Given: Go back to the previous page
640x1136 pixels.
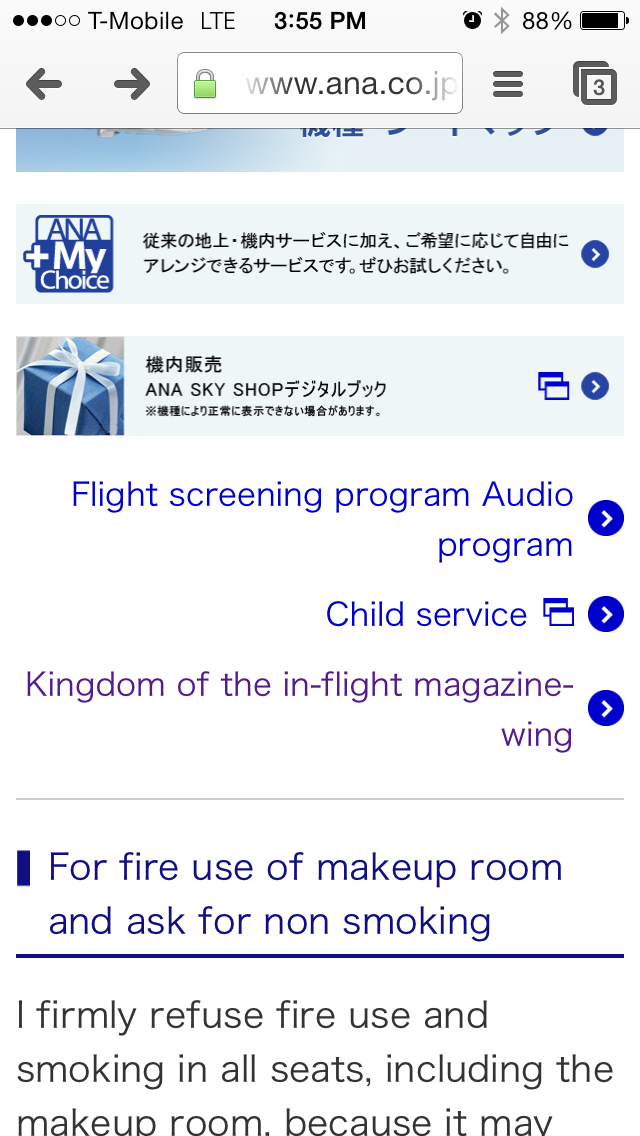Looking at the screenshot, I should click(x=44, y=84).
